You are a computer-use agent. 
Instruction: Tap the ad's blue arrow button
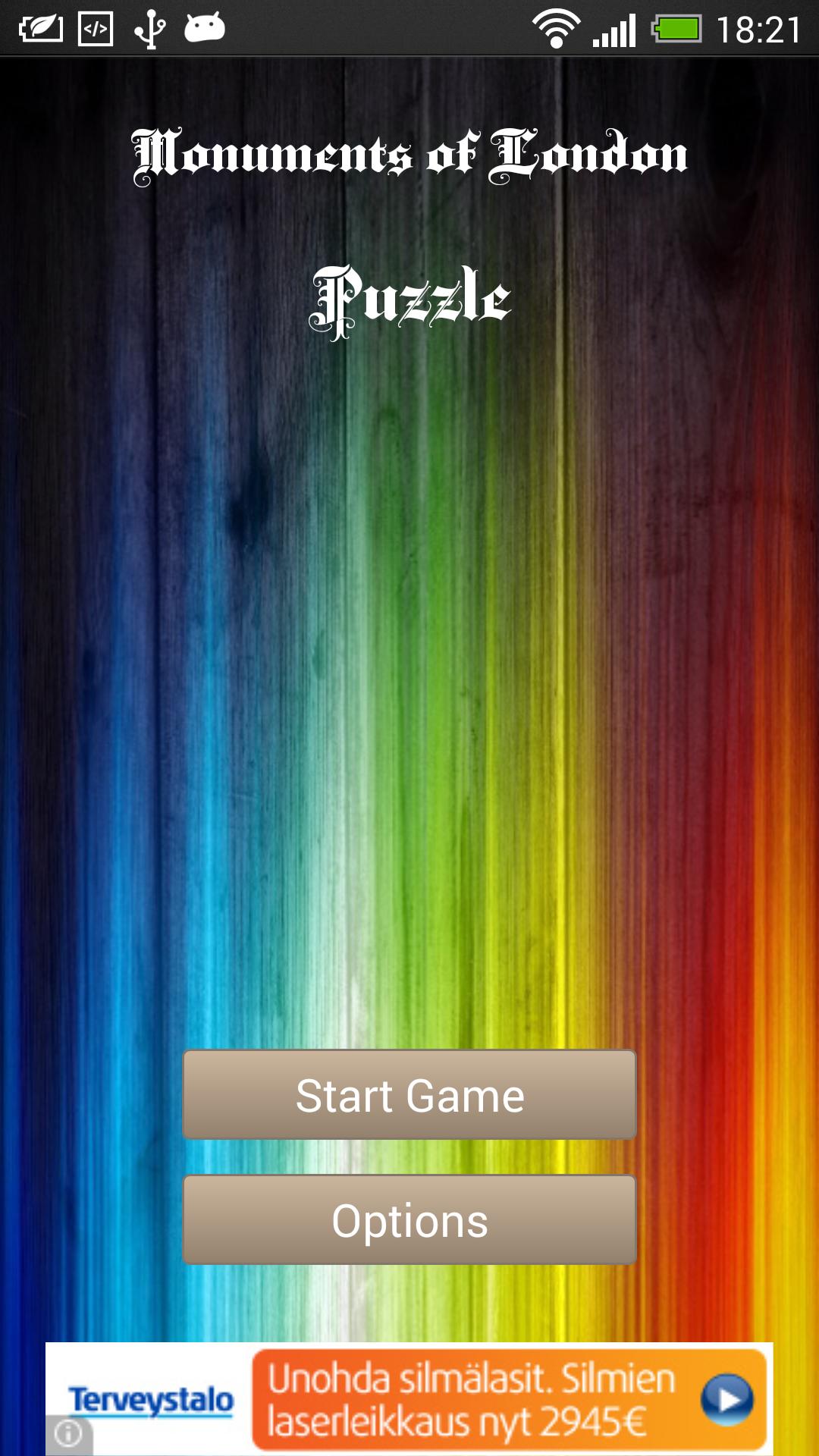(x=726, y=1399)
